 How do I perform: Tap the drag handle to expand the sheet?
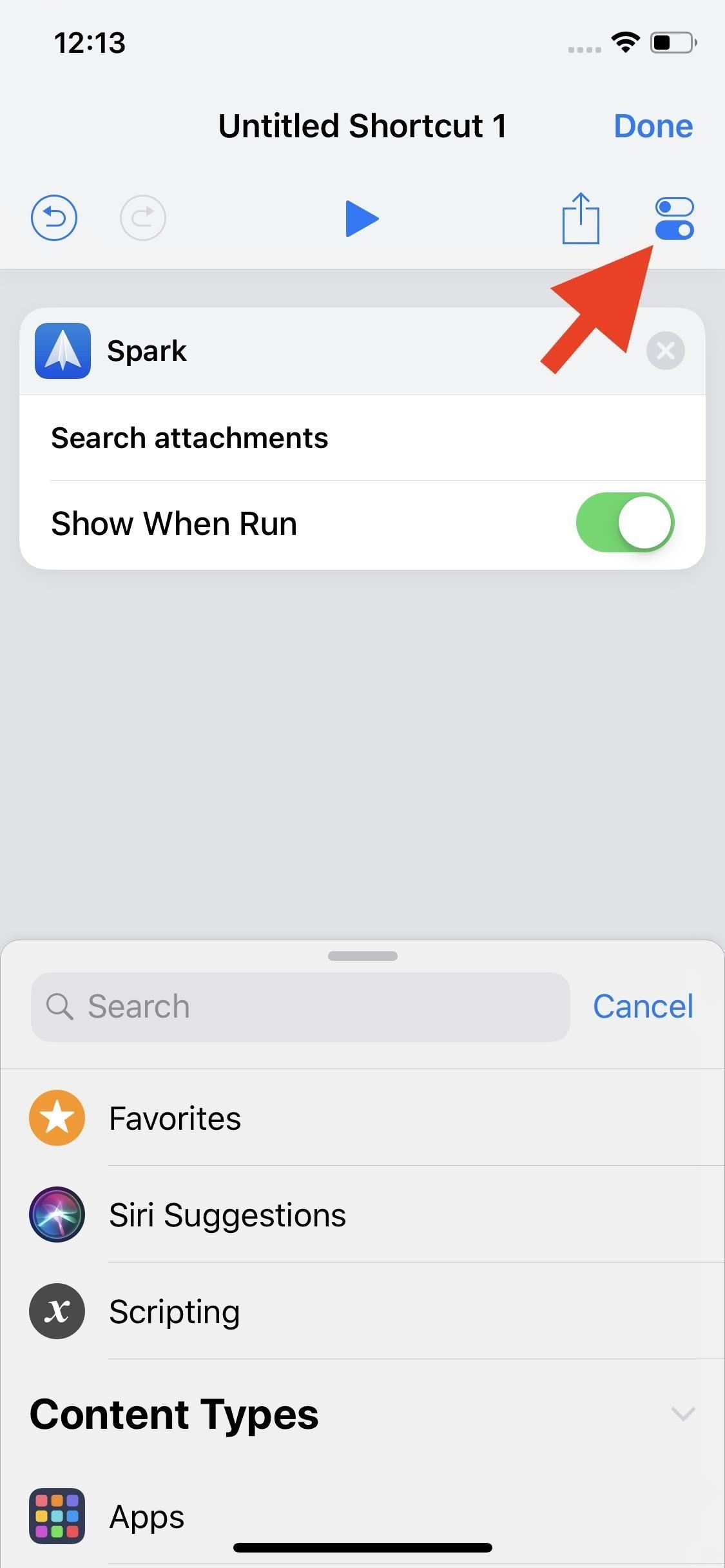[x=362, y=956]
